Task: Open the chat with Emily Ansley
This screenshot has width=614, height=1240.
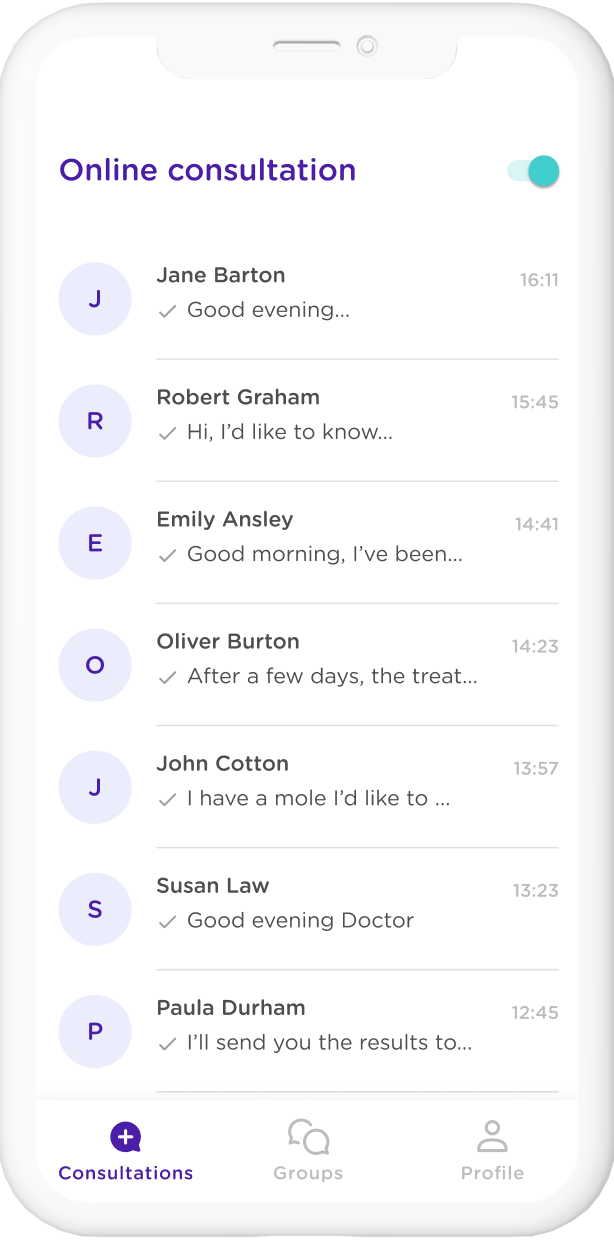Action: (x=308, y=542)
